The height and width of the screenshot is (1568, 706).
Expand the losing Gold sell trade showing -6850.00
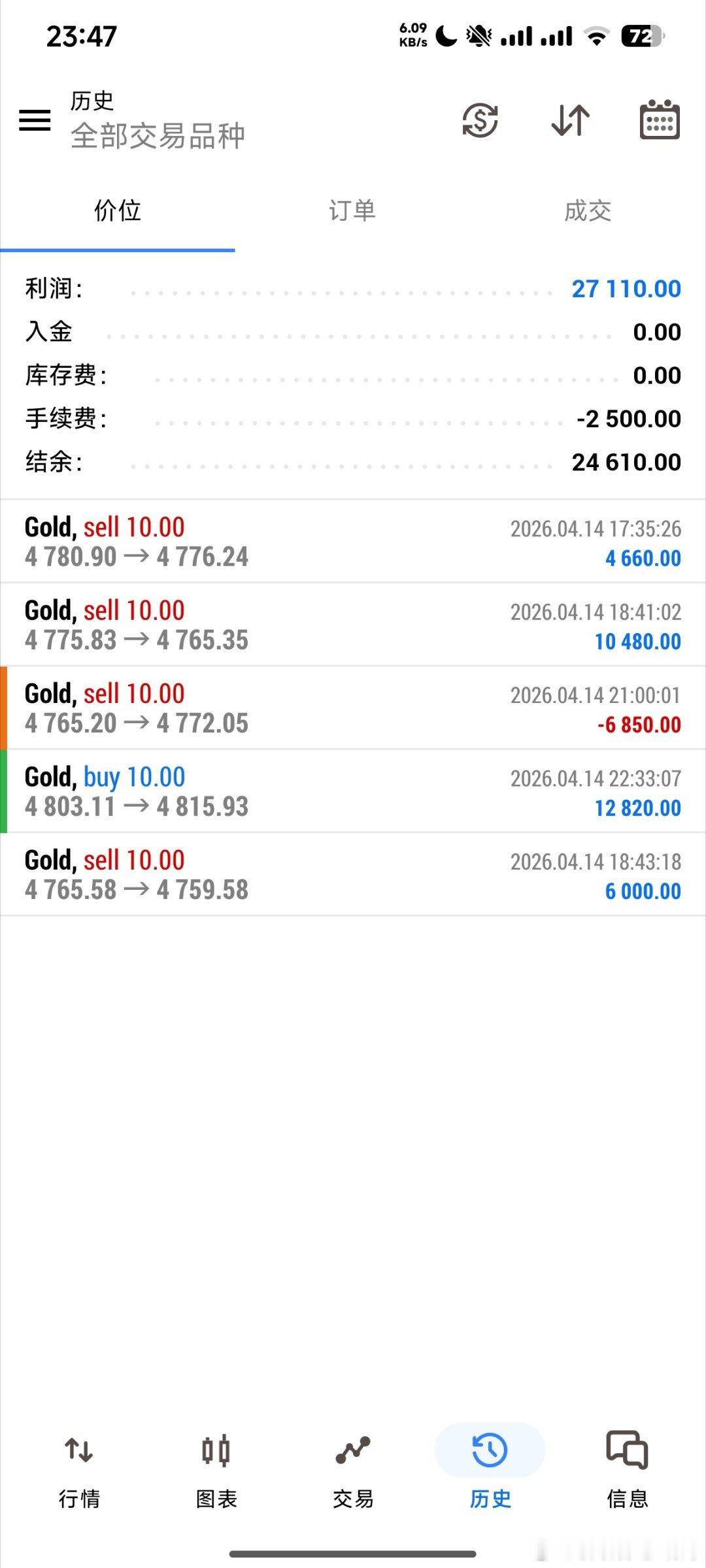point(353,708)
